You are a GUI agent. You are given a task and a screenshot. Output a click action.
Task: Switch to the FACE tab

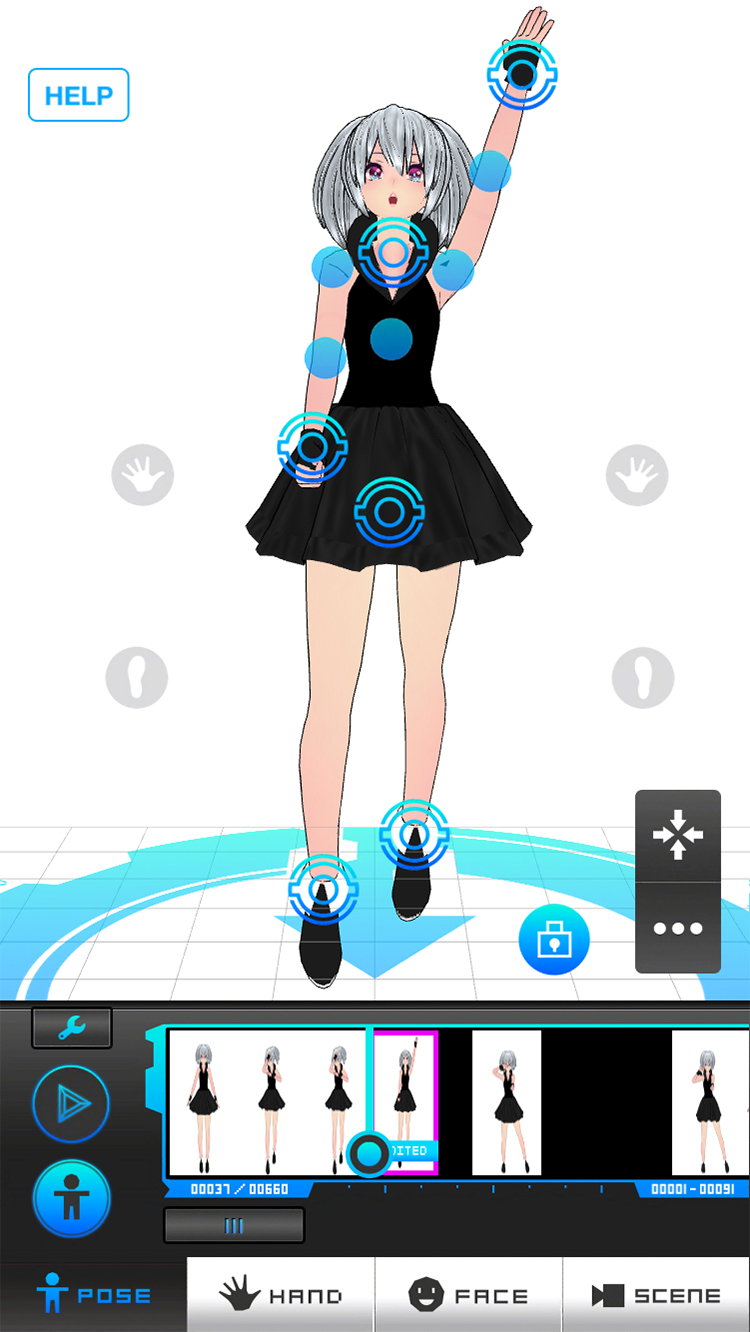coord(468,1295)
